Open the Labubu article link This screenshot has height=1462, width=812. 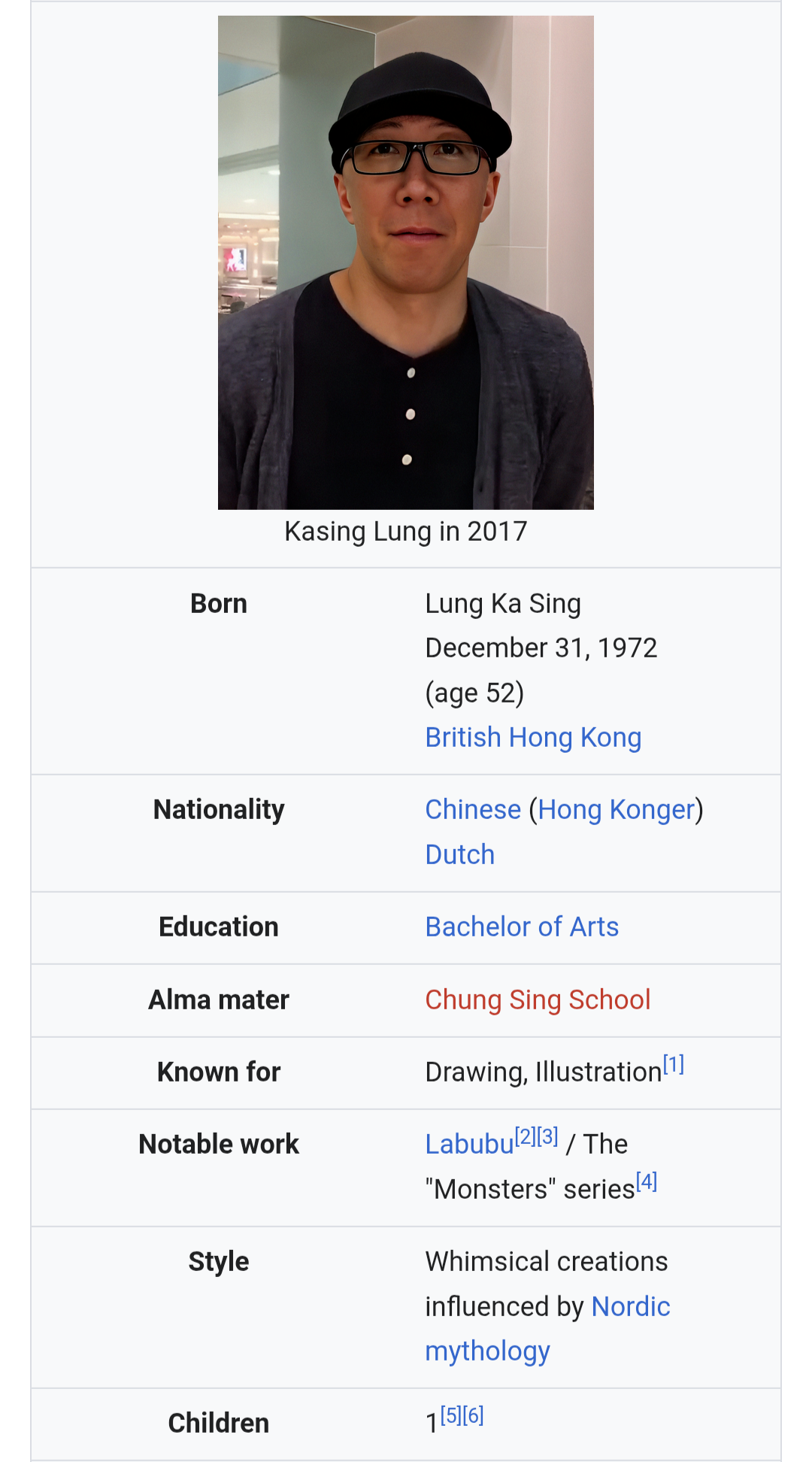469,1145
